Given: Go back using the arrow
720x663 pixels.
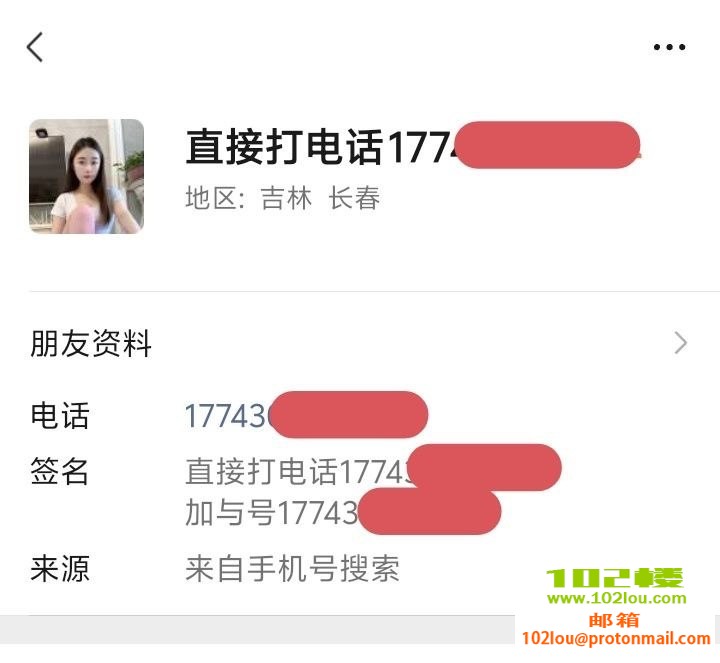Looking at the screenshot, I should [x=36, y=47].
